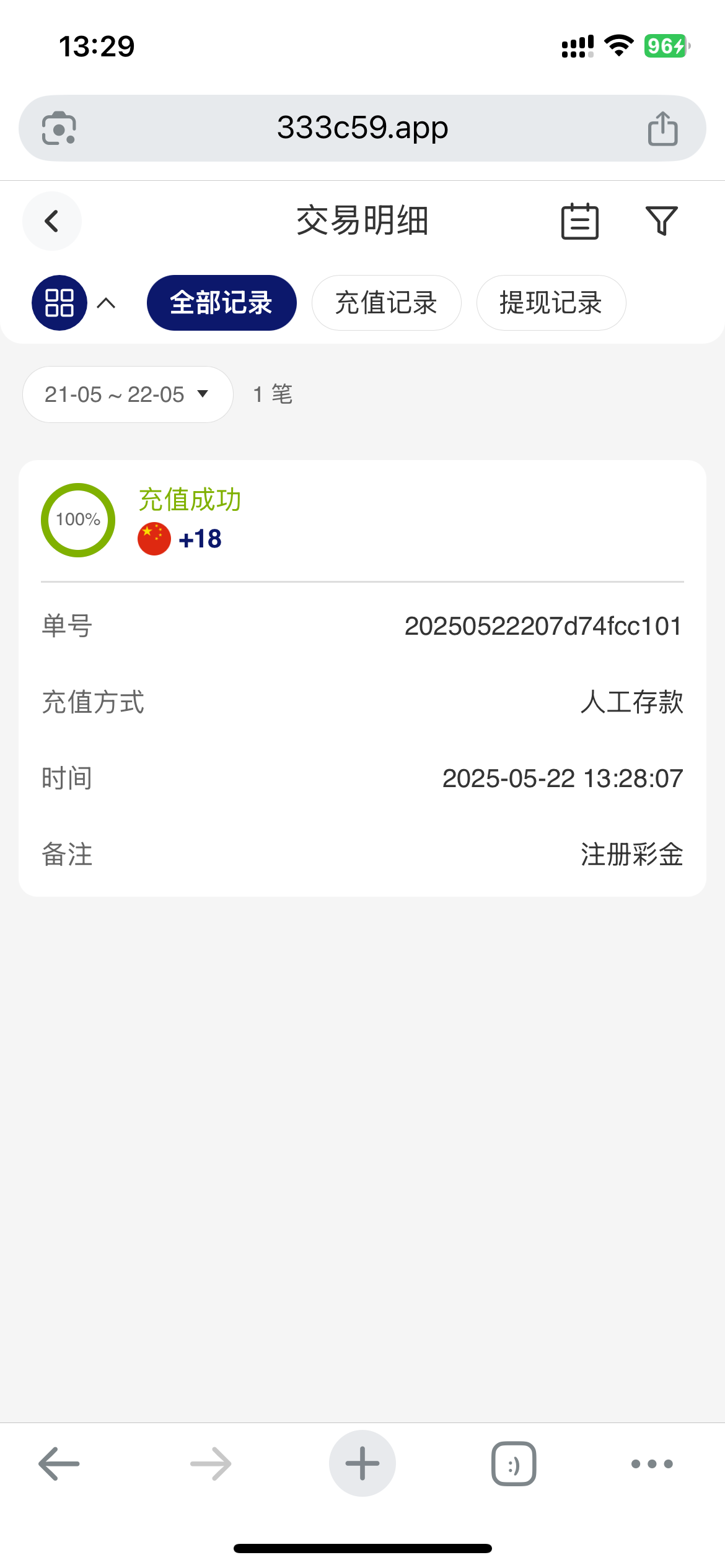
Task: Open the 21-05 ~ 22-05 date dropdown
Action: click(x=128, y=394)
